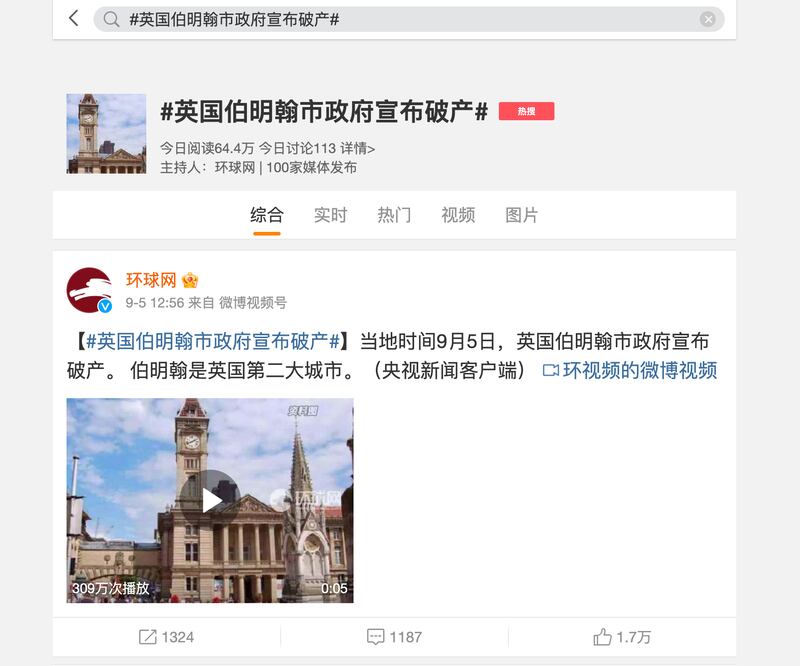Repost the 环球网 post
Viewport: 800px width, 666px height.
pos(166,636)
